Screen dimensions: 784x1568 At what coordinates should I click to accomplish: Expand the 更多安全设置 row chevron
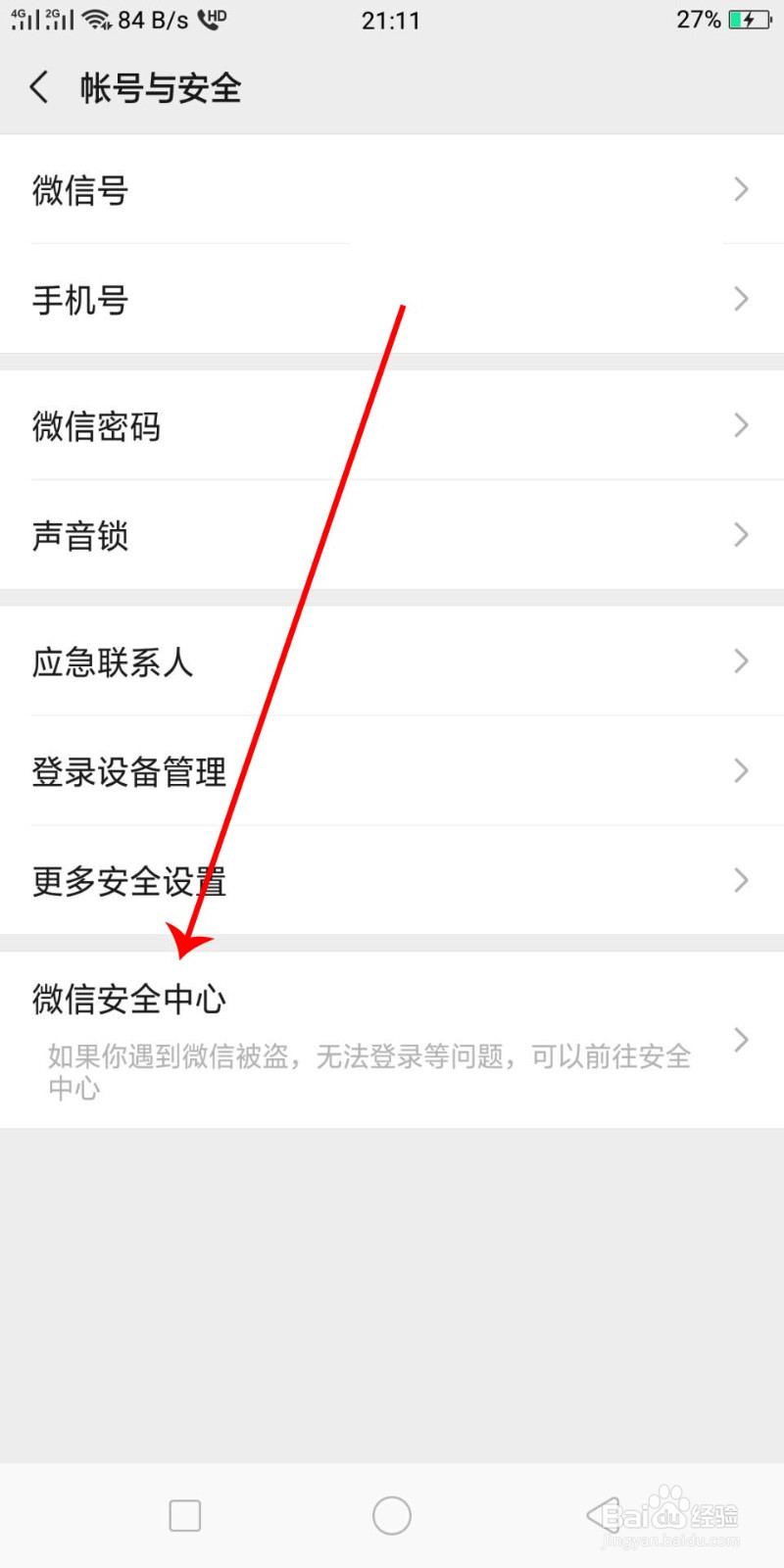pyautogui.click(x=741, y=880)
